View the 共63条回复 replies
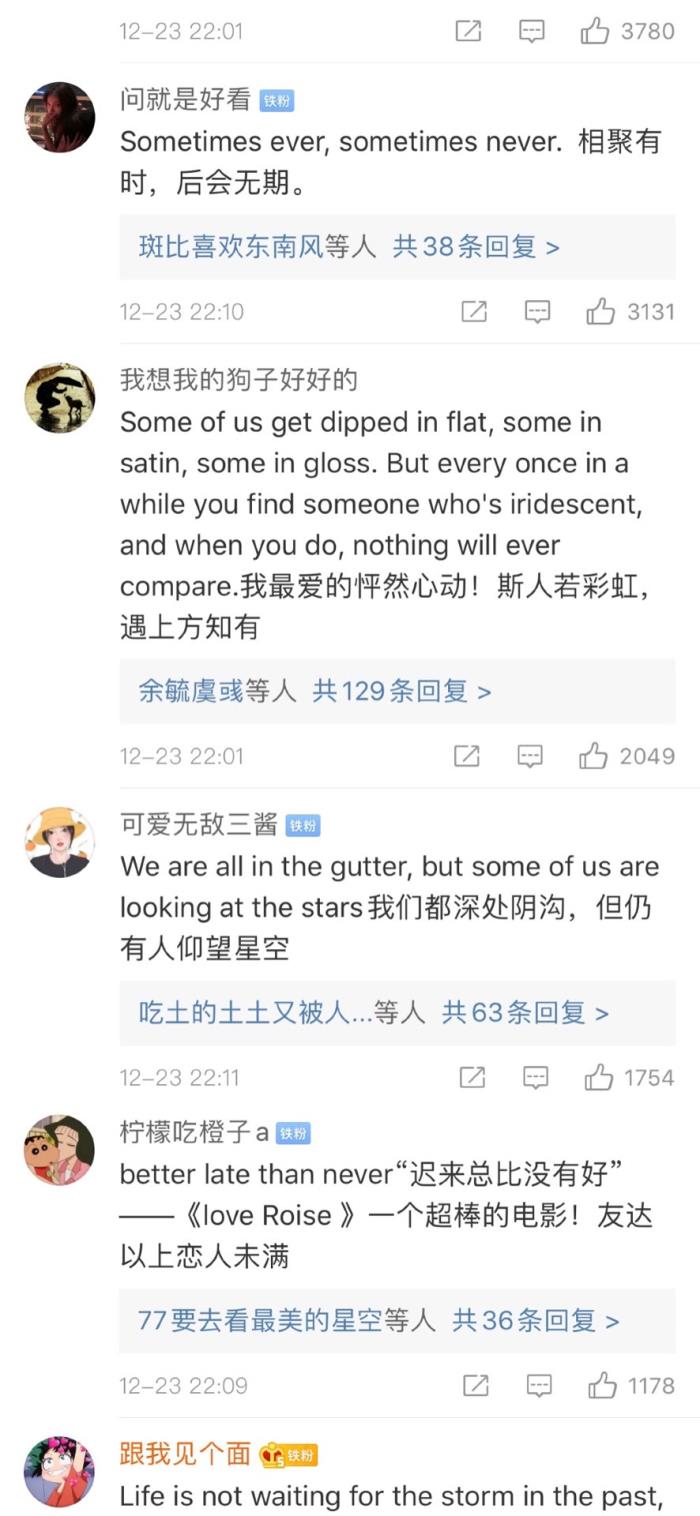 tap(525, 1013)
